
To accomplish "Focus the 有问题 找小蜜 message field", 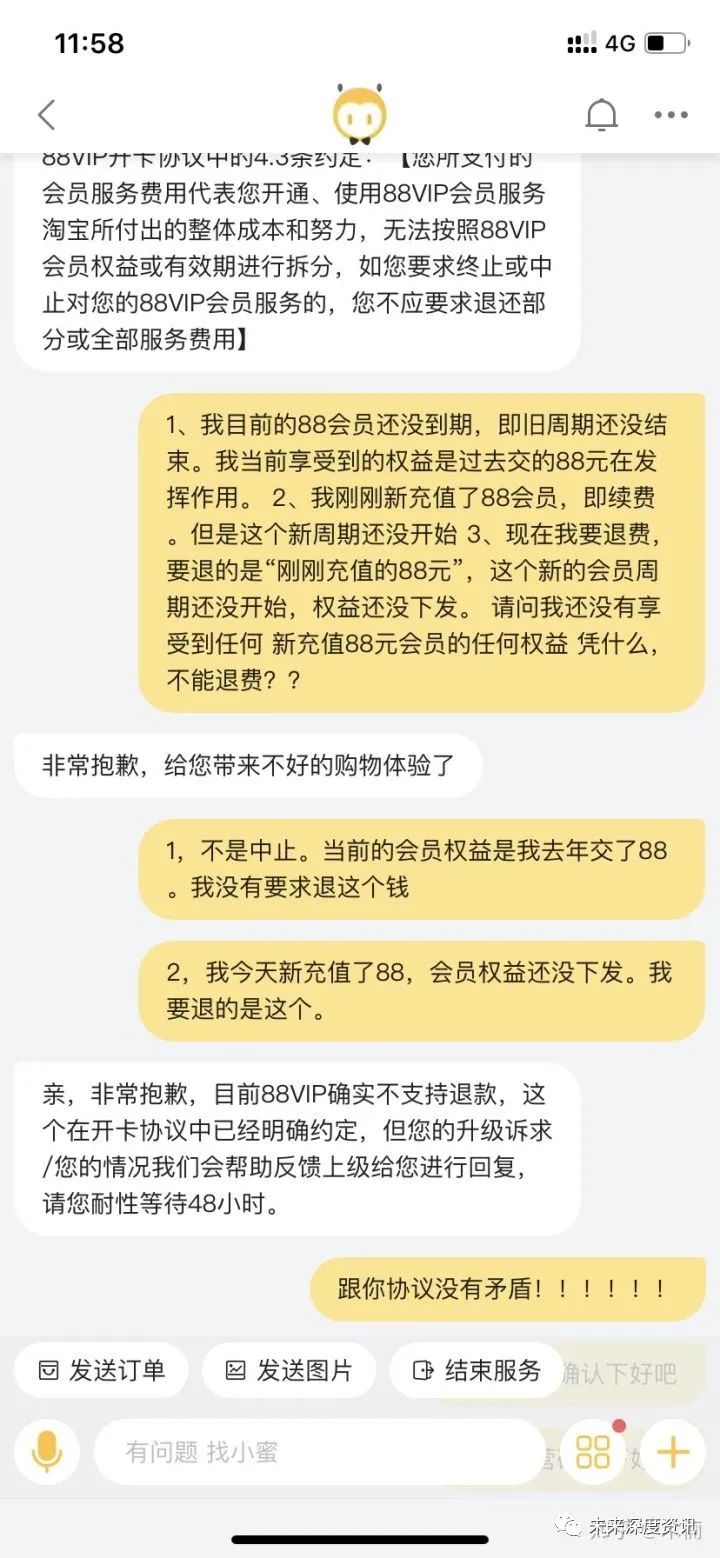I will coord(320,1451).
